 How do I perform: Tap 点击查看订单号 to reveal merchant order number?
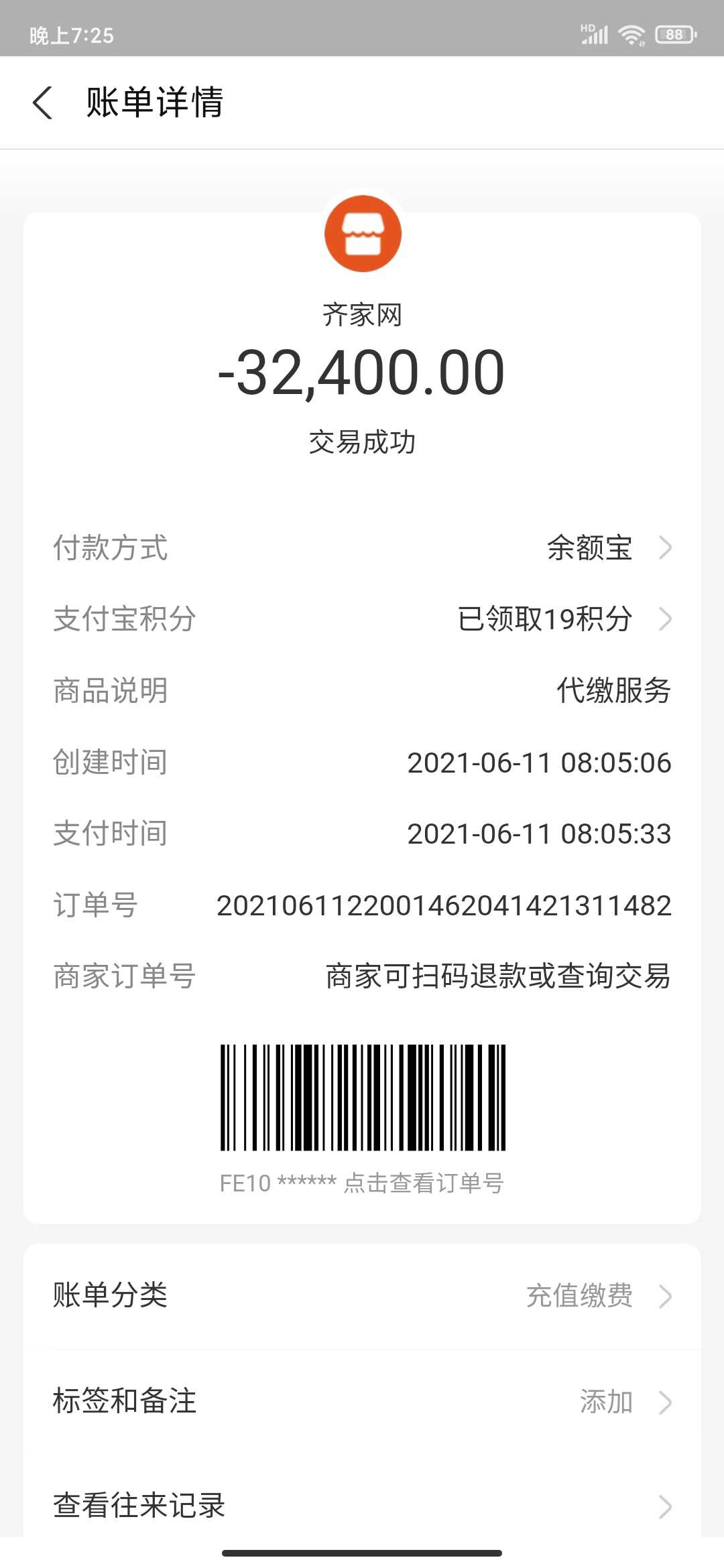[x=423, y=1183]
